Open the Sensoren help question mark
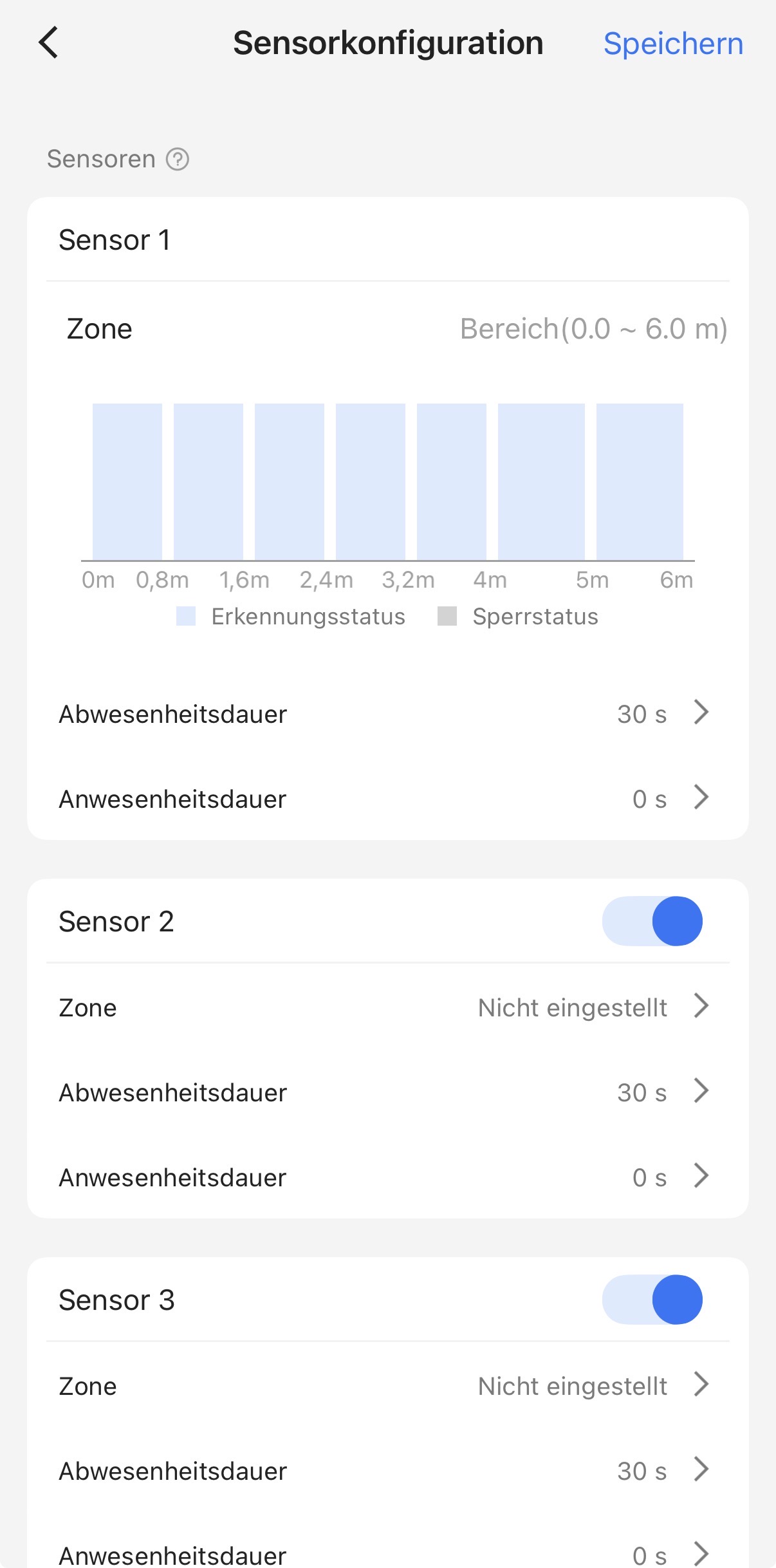 click(178, 159)
